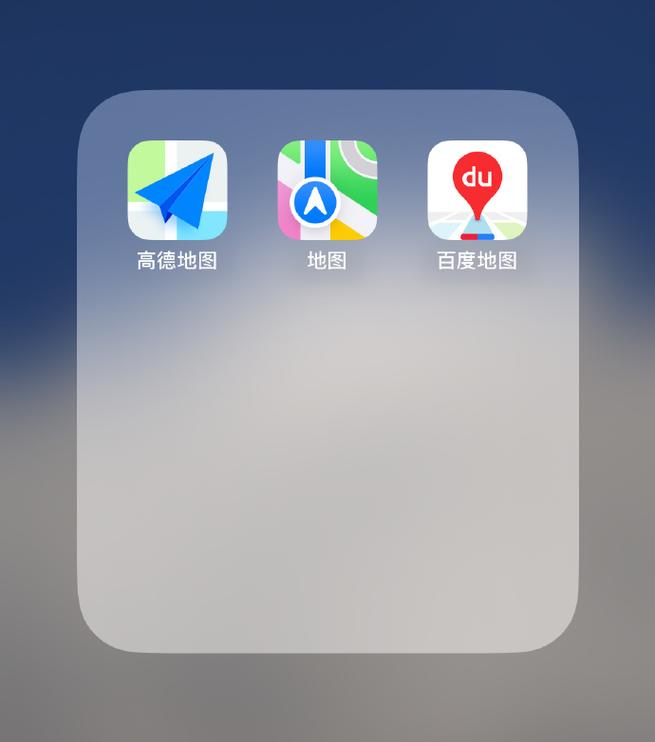The image size is (655, 742).
Task: Open the 百度地图 app
Action: [477, 190]
